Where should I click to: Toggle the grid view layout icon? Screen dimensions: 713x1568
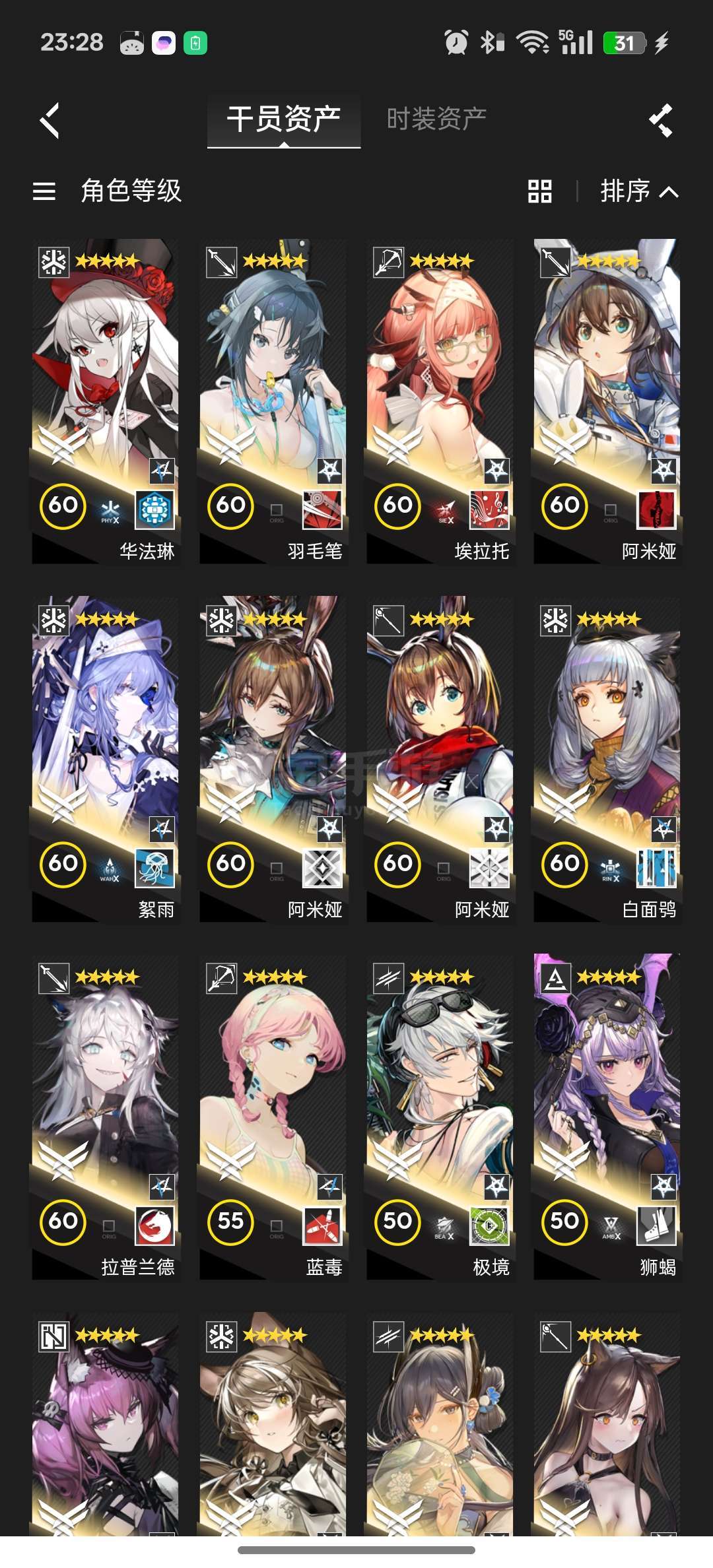(540, 191)
